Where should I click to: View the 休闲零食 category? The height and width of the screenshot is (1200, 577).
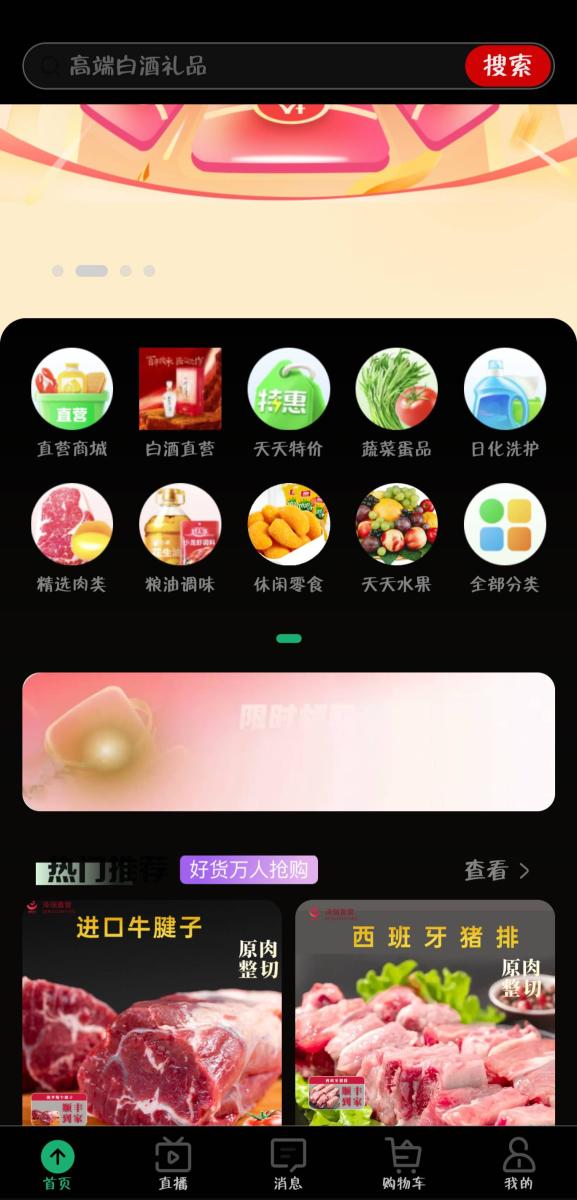(x=288, y=539)
